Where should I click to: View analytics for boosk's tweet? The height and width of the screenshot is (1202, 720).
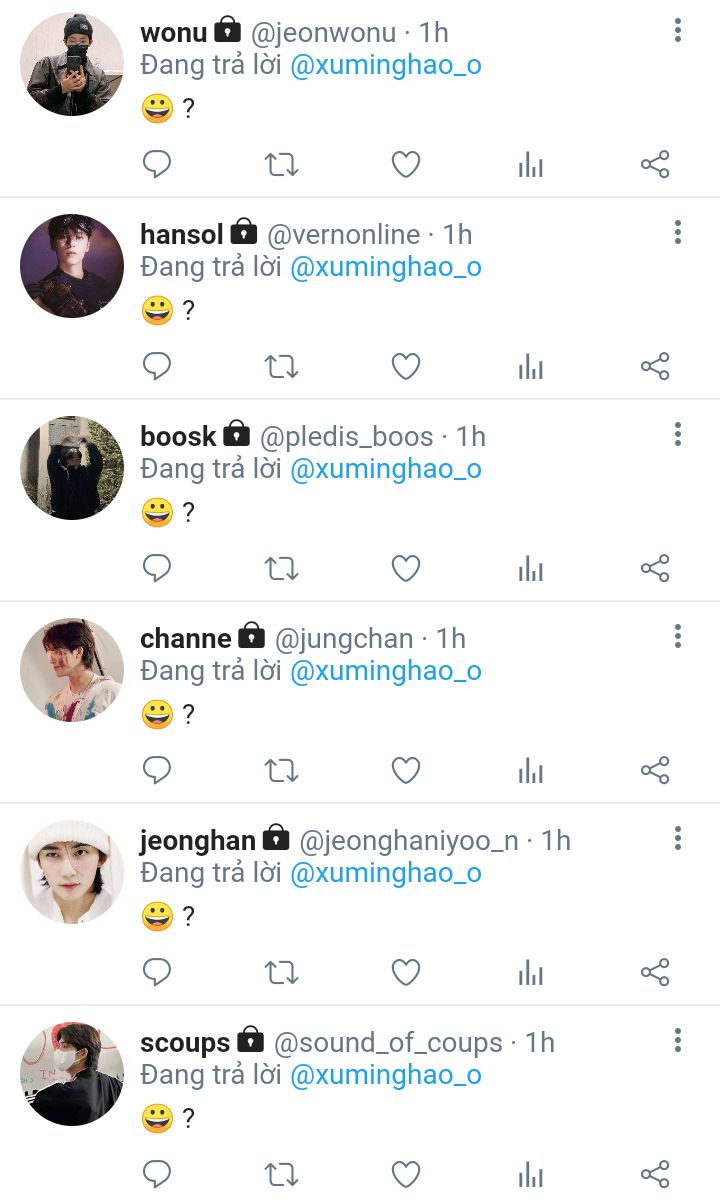tap(530, 569)
